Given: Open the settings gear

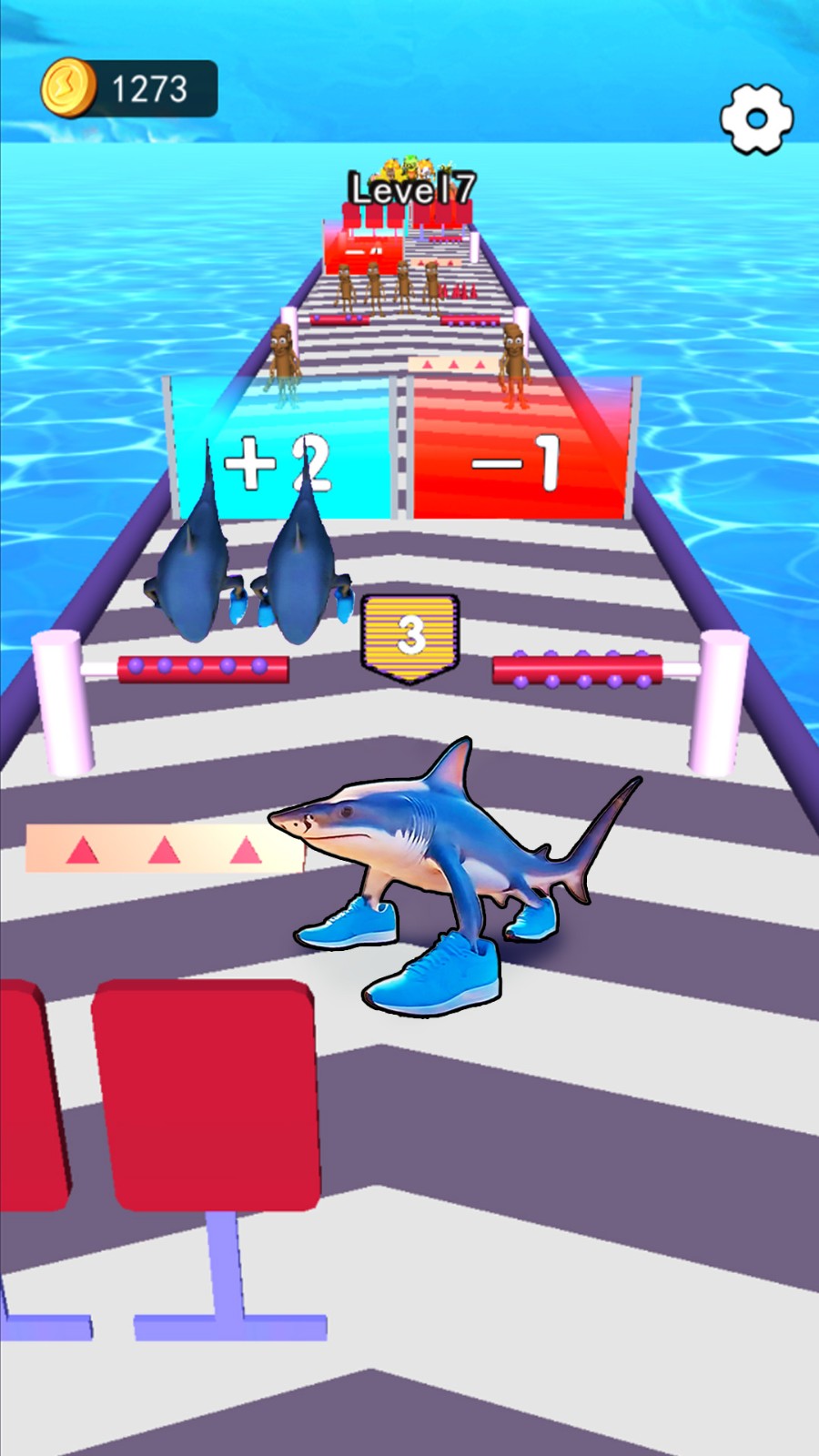Looking at the screenshot, I should [x=756, y=119].
